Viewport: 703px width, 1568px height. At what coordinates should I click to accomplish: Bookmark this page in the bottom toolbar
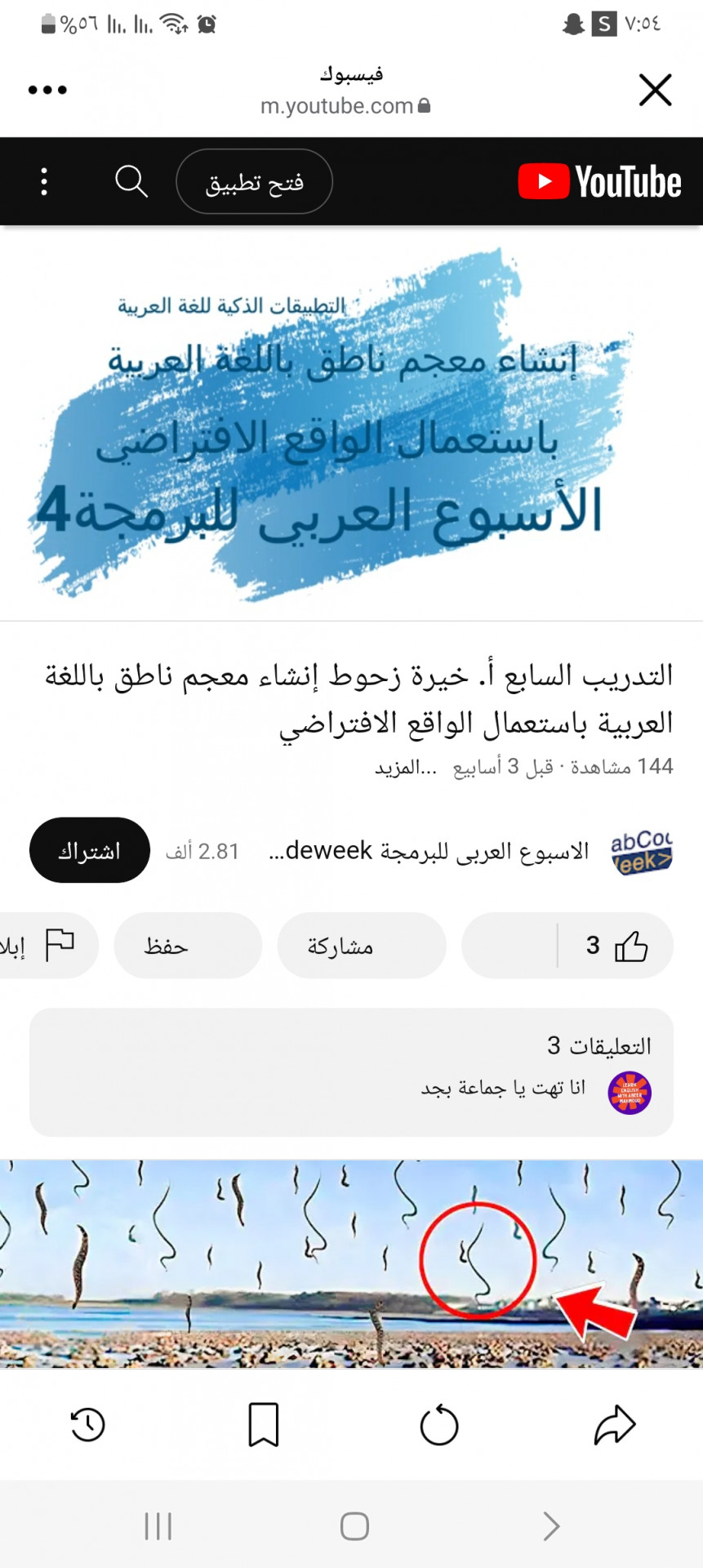click(x=263, y=1425)
